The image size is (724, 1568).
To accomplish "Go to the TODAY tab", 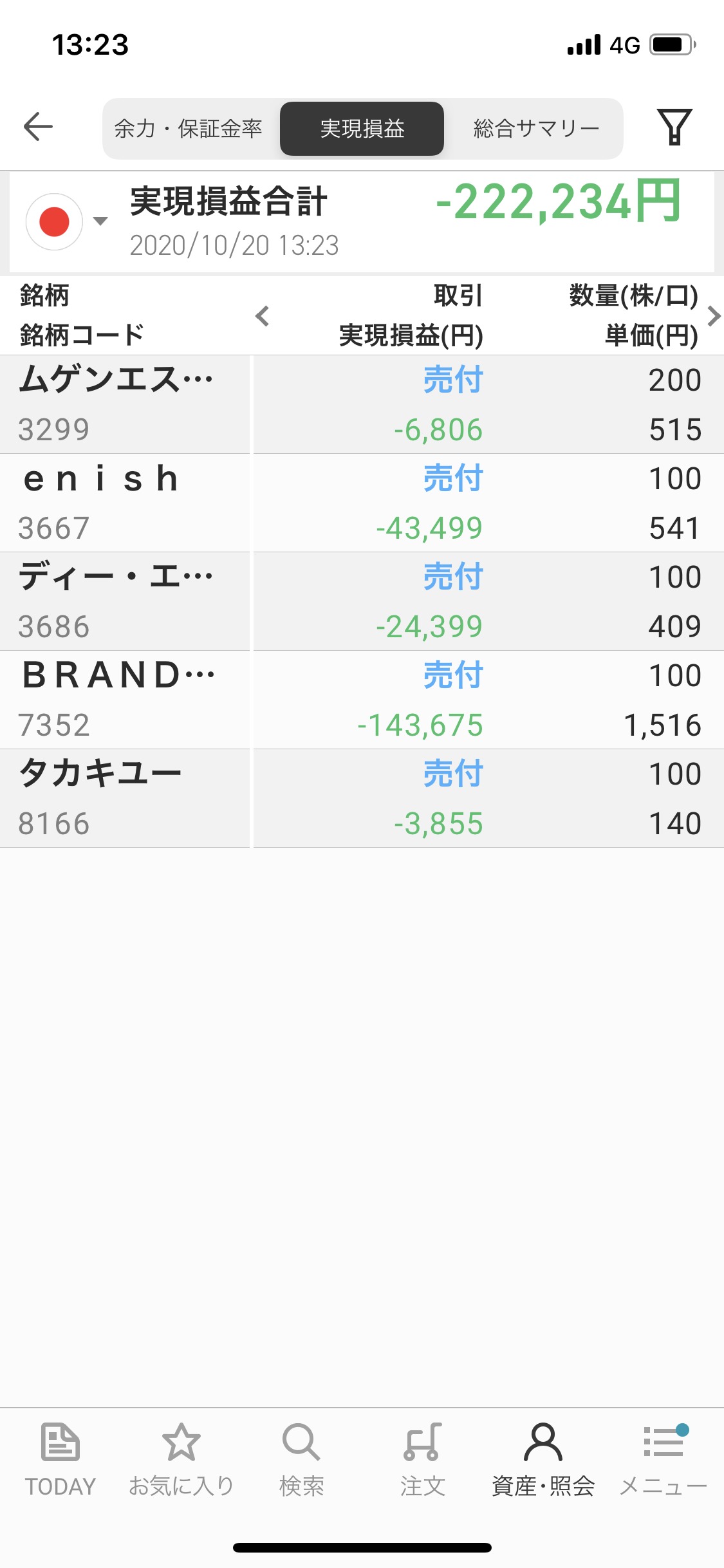I will [x=60, y=1460].
